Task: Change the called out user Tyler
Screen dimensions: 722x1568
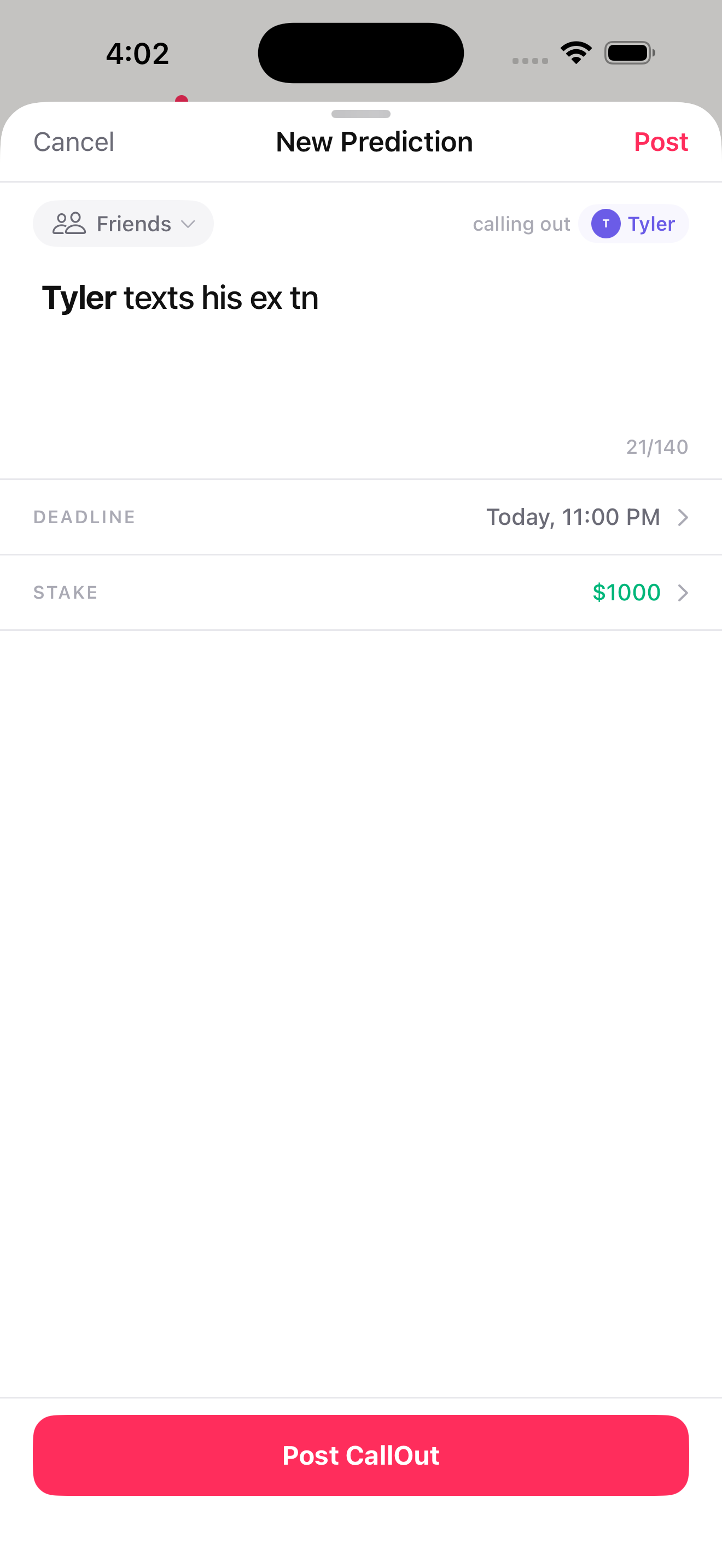Action: [x=634, y=224]
